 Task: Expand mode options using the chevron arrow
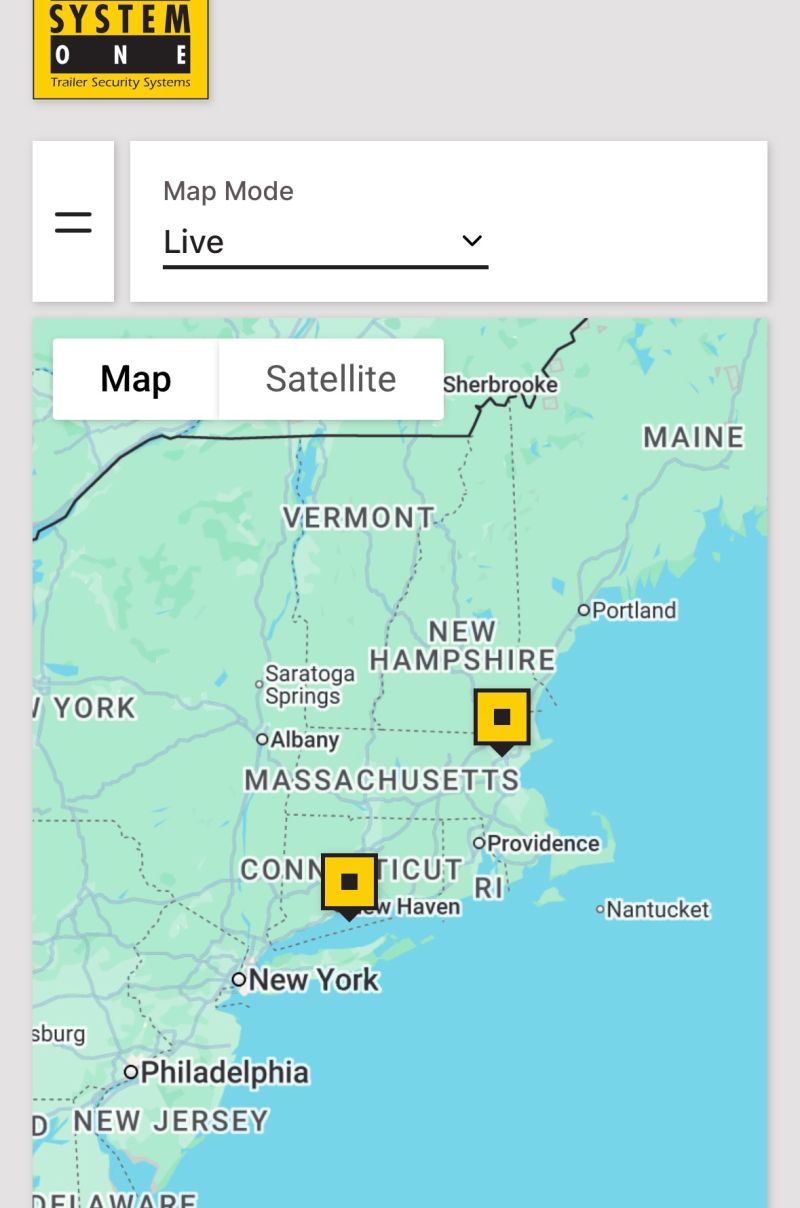click(471, 241)
